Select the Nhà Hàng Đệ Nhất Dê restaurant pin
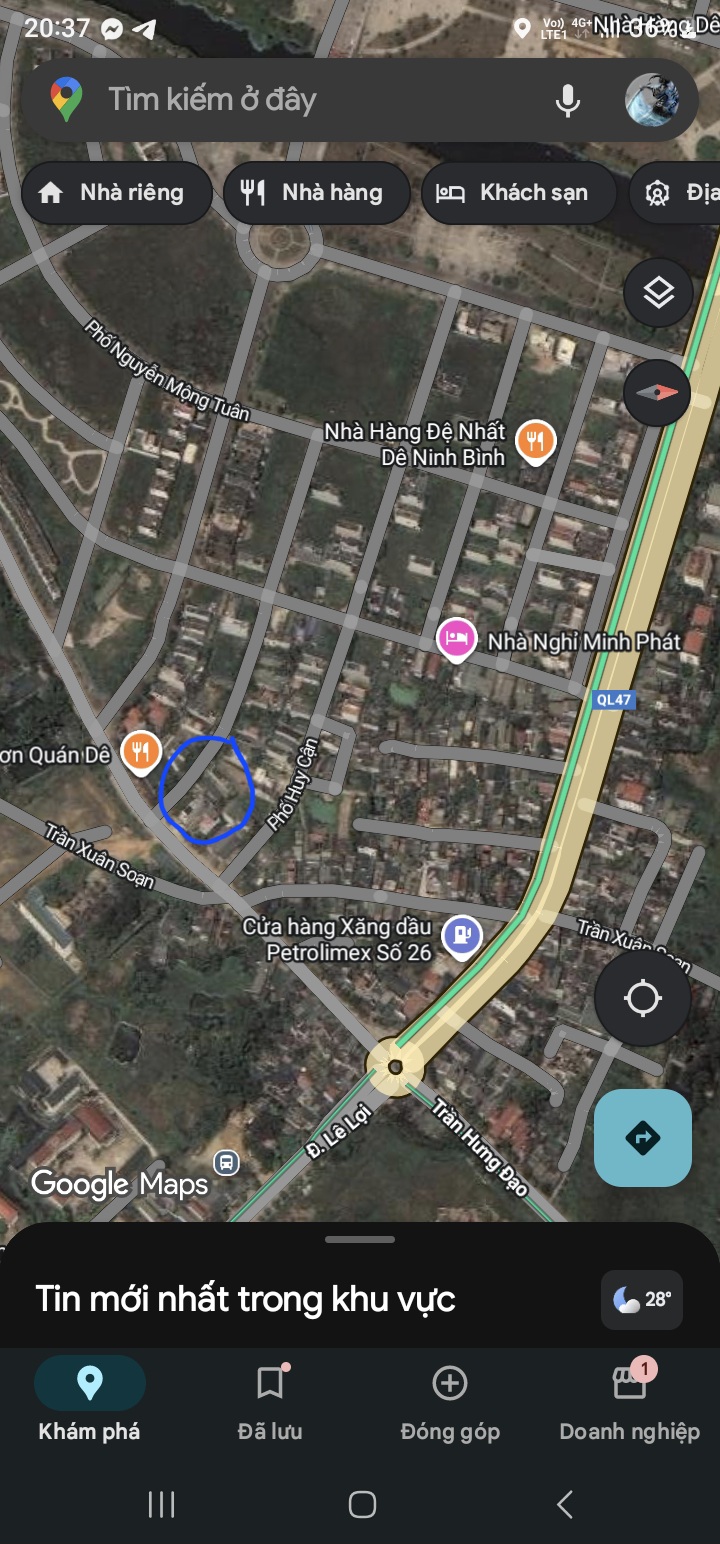Viewport: 720px width, 1544px height. click(534, 440)
